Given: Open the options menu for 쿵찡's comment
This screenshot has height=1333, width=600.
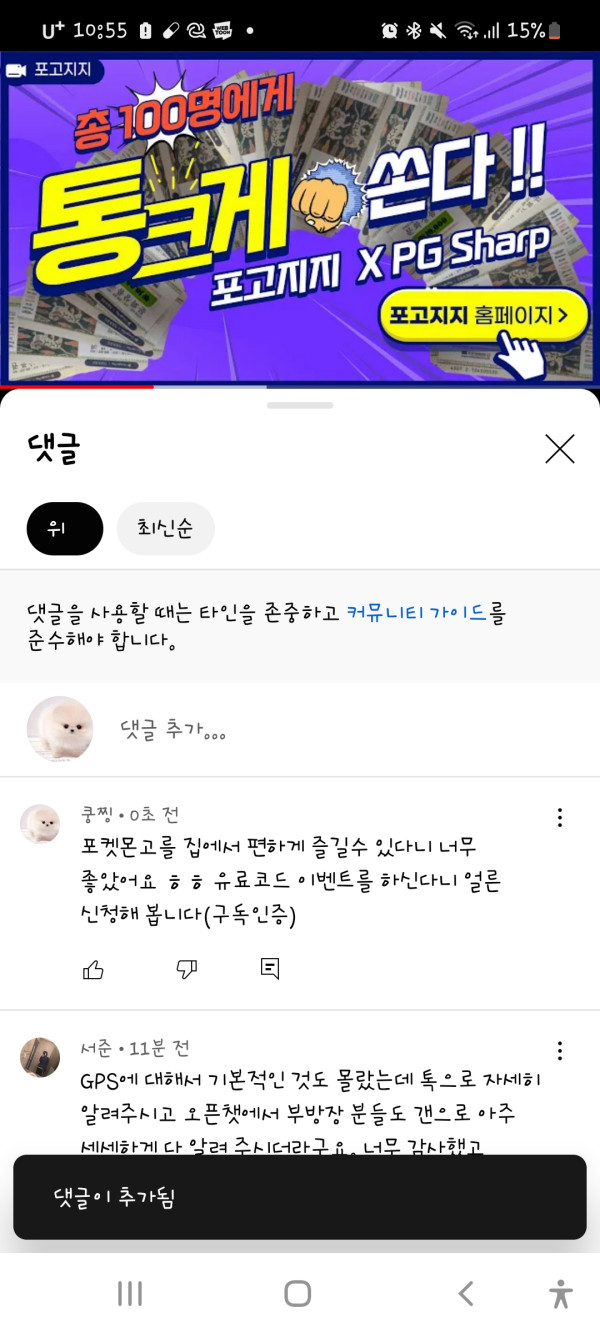Looking at the screenshot, I should coord(559,817).
